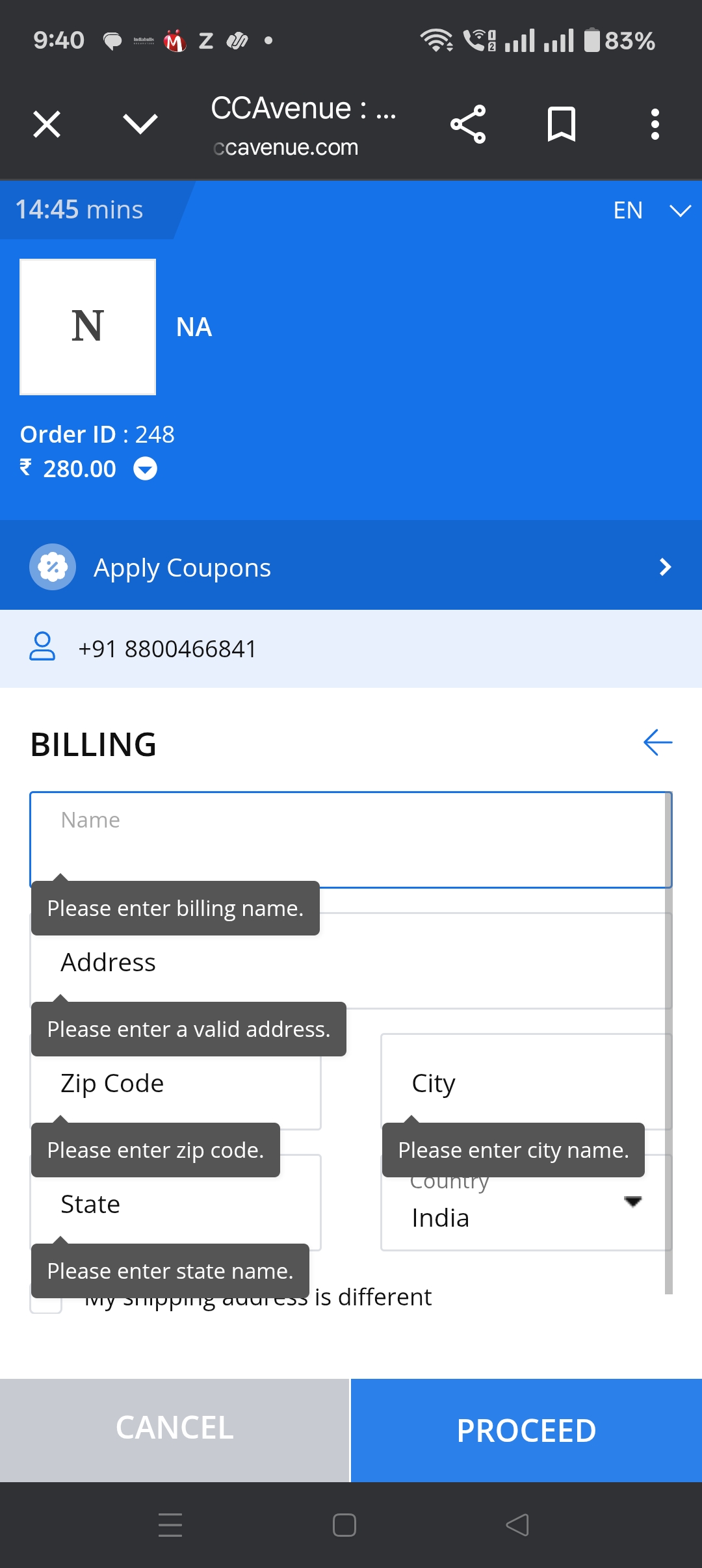This screenshot has width=702, height=1568.
Task: Expand the order amount details arrow
Action: 145,469
